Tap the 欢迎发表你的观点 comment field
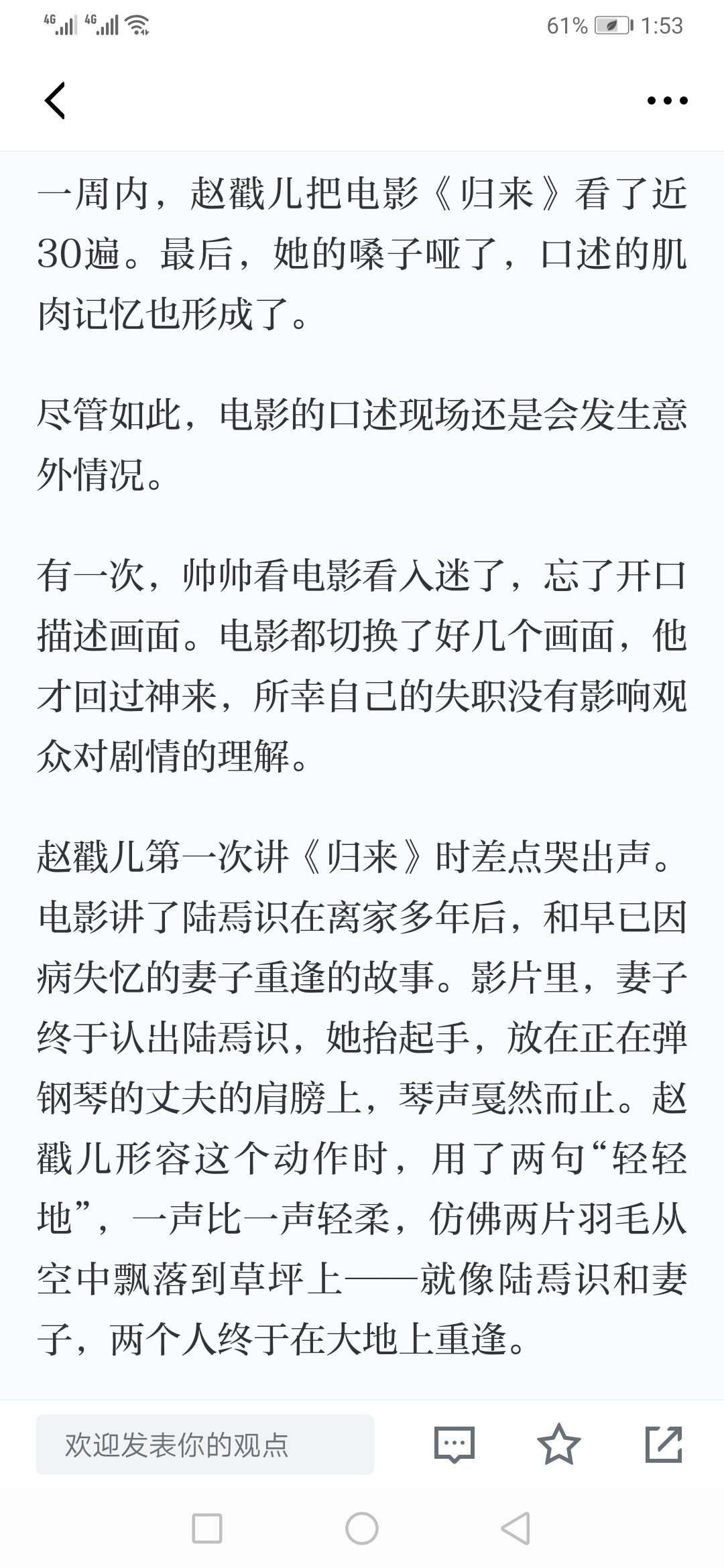724x1568 pixels. pos(205,1444)
